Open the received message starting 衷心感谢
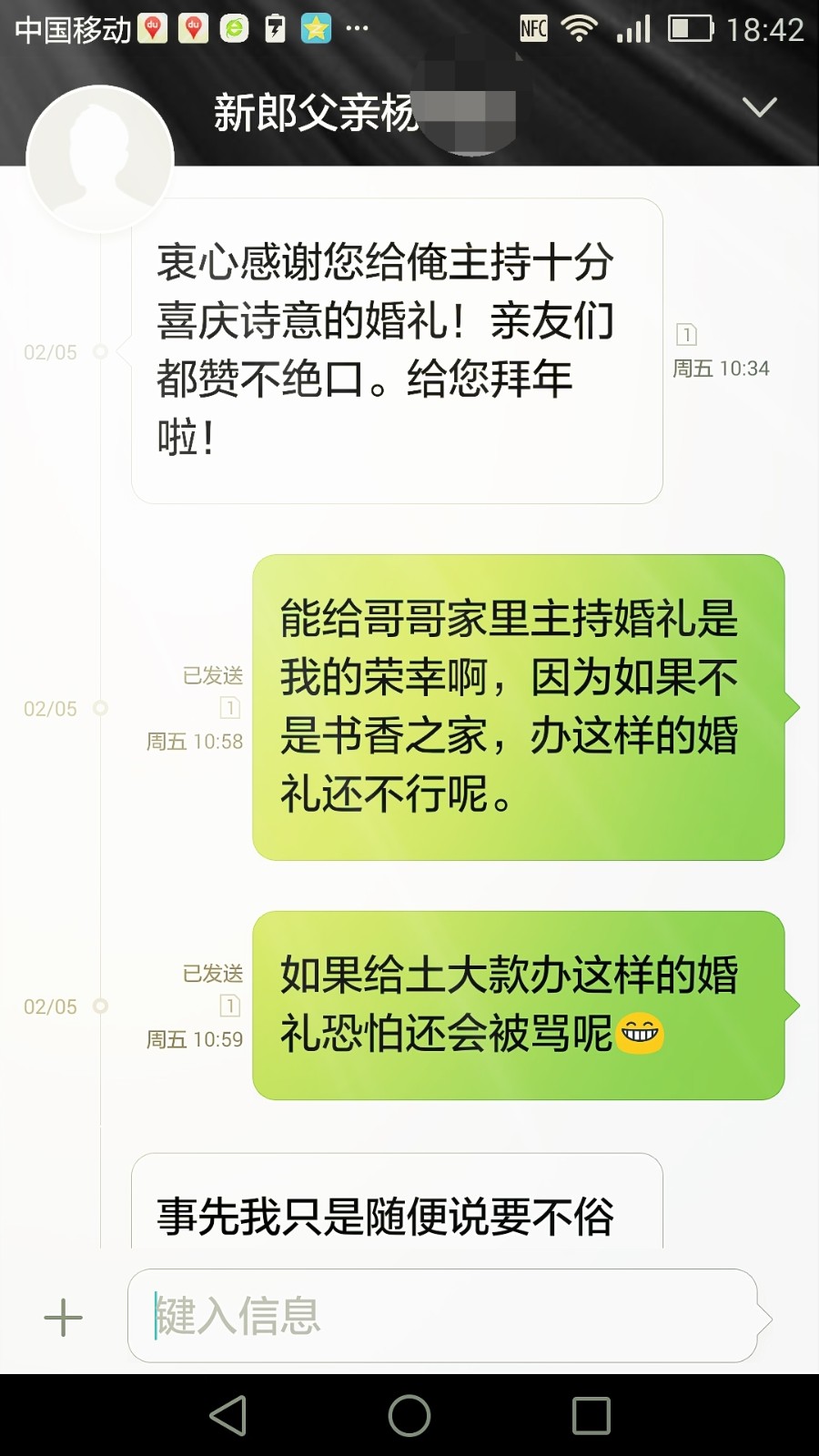Screen dimensions: 819x1456 (397, 350)
